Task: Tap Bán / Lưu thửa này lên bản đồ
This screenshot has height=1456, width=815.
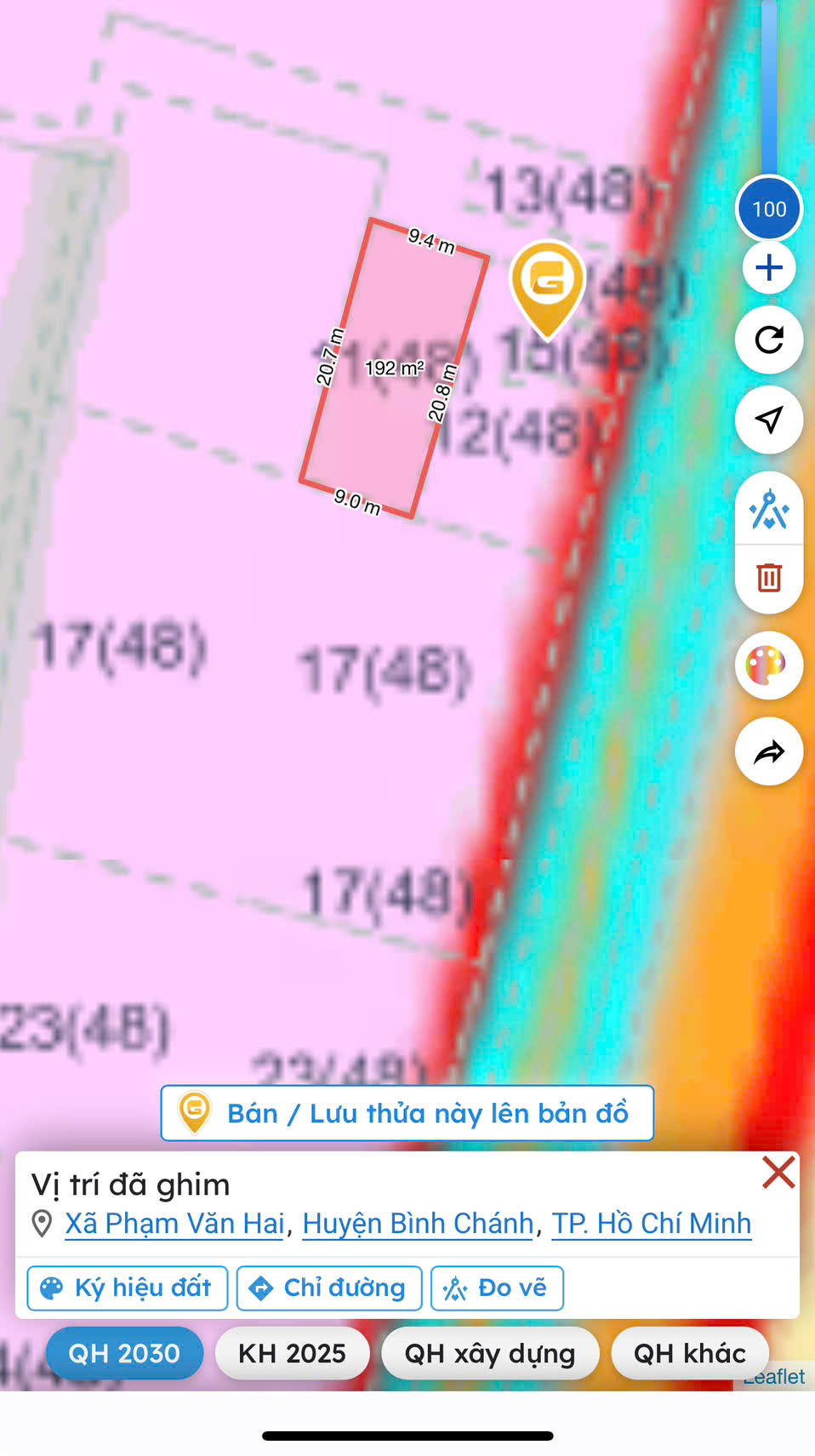Action: [407, 1113]
